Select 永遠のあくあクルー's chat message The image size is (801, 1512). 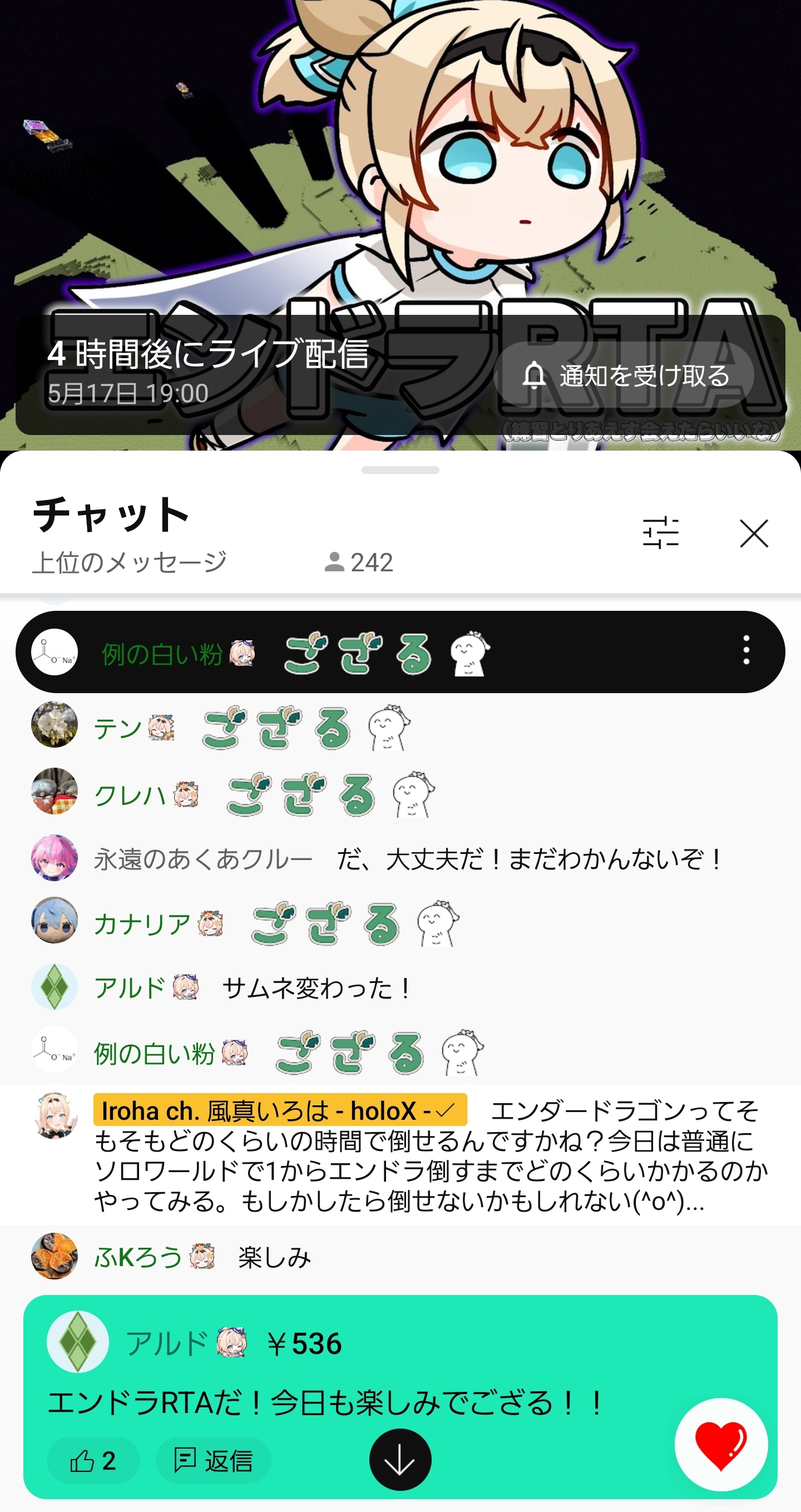400,859
